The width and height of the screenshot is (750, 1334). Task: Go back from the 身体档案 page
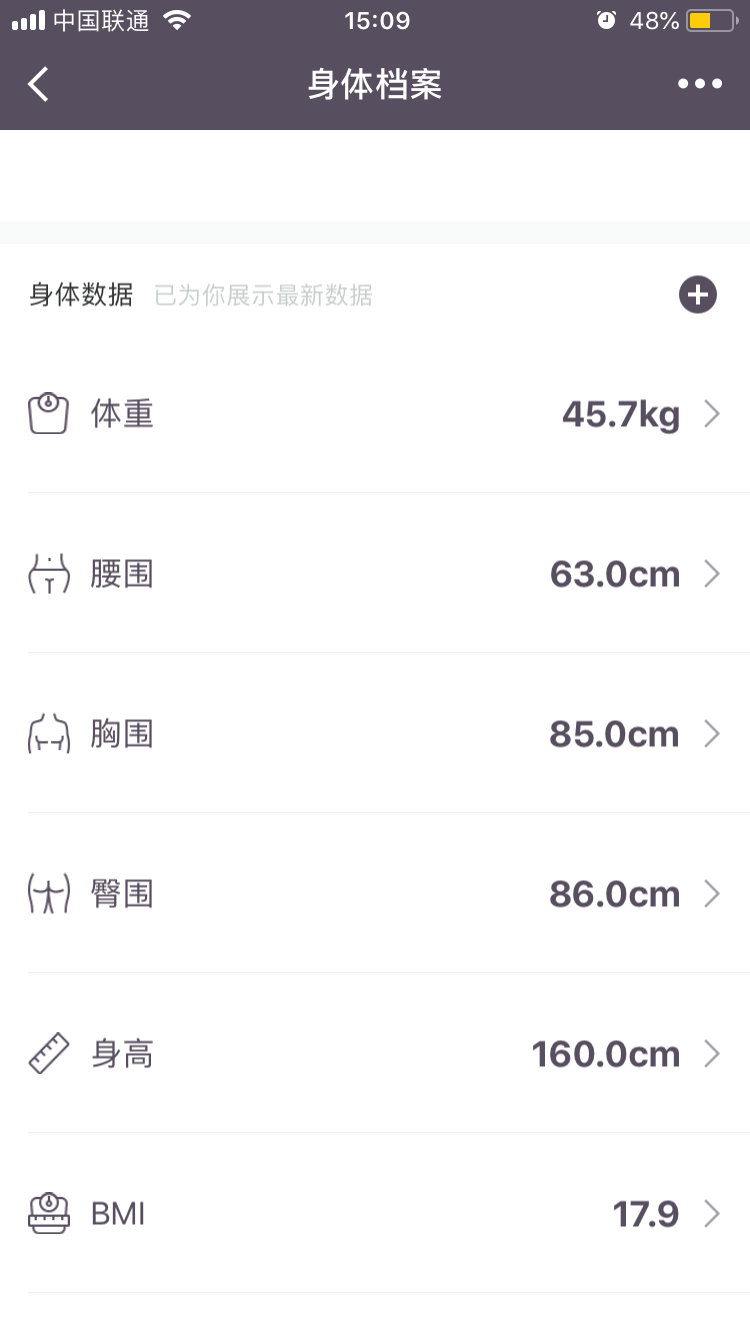(x=38, y=85)
